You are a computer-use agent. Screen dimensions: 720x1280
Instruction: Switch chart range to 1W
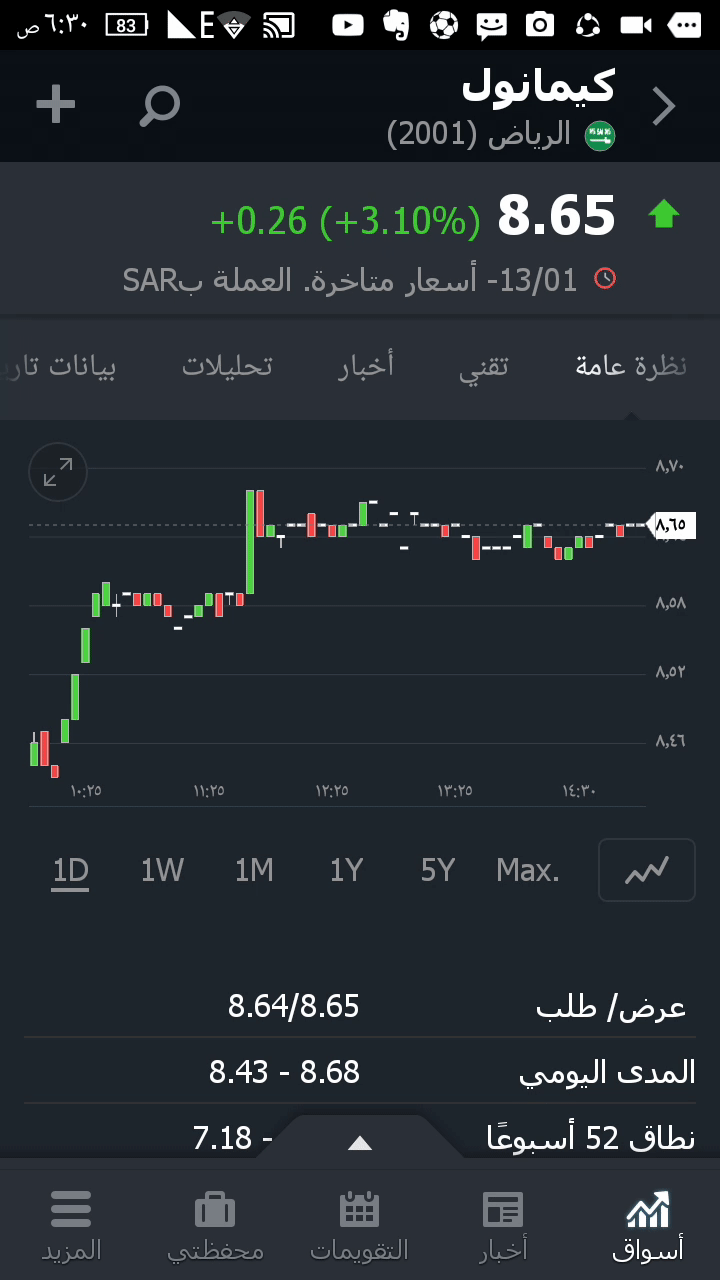(162, 871)
